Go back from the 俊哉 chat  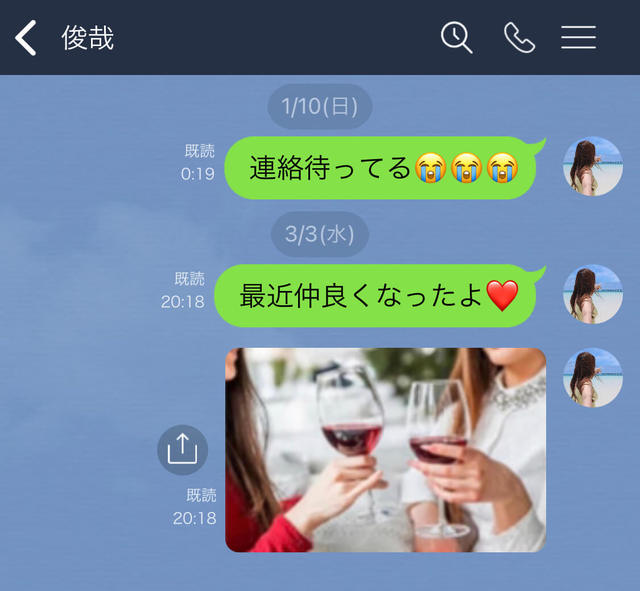click(x=26, y=38)
